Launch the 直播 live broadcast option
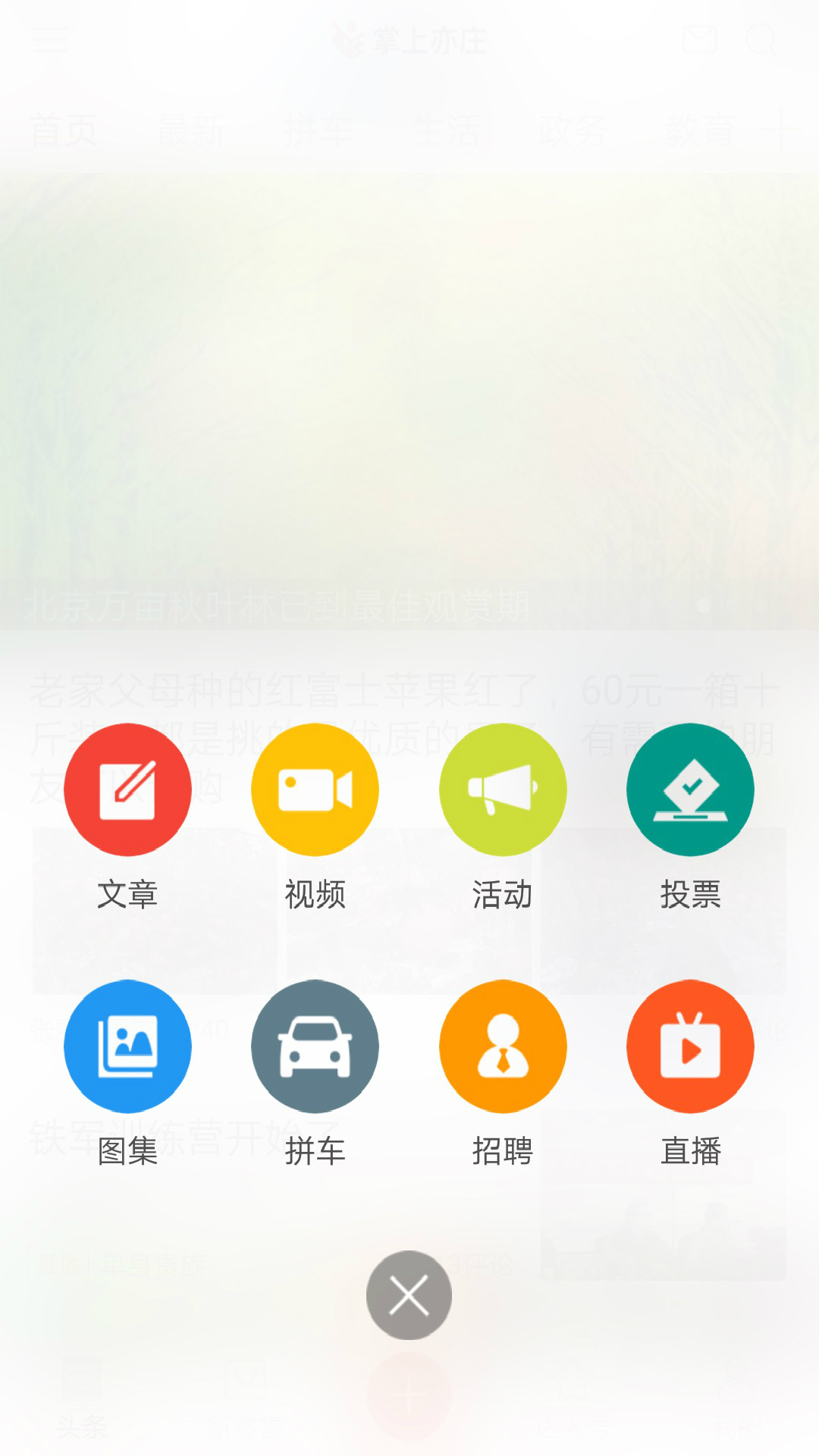 pos(690,1046)
